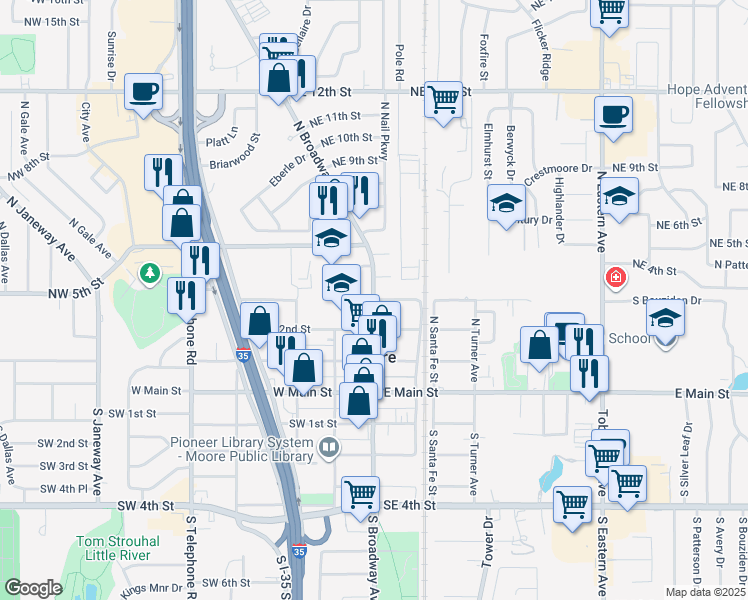Open the Google logo link

33,588
